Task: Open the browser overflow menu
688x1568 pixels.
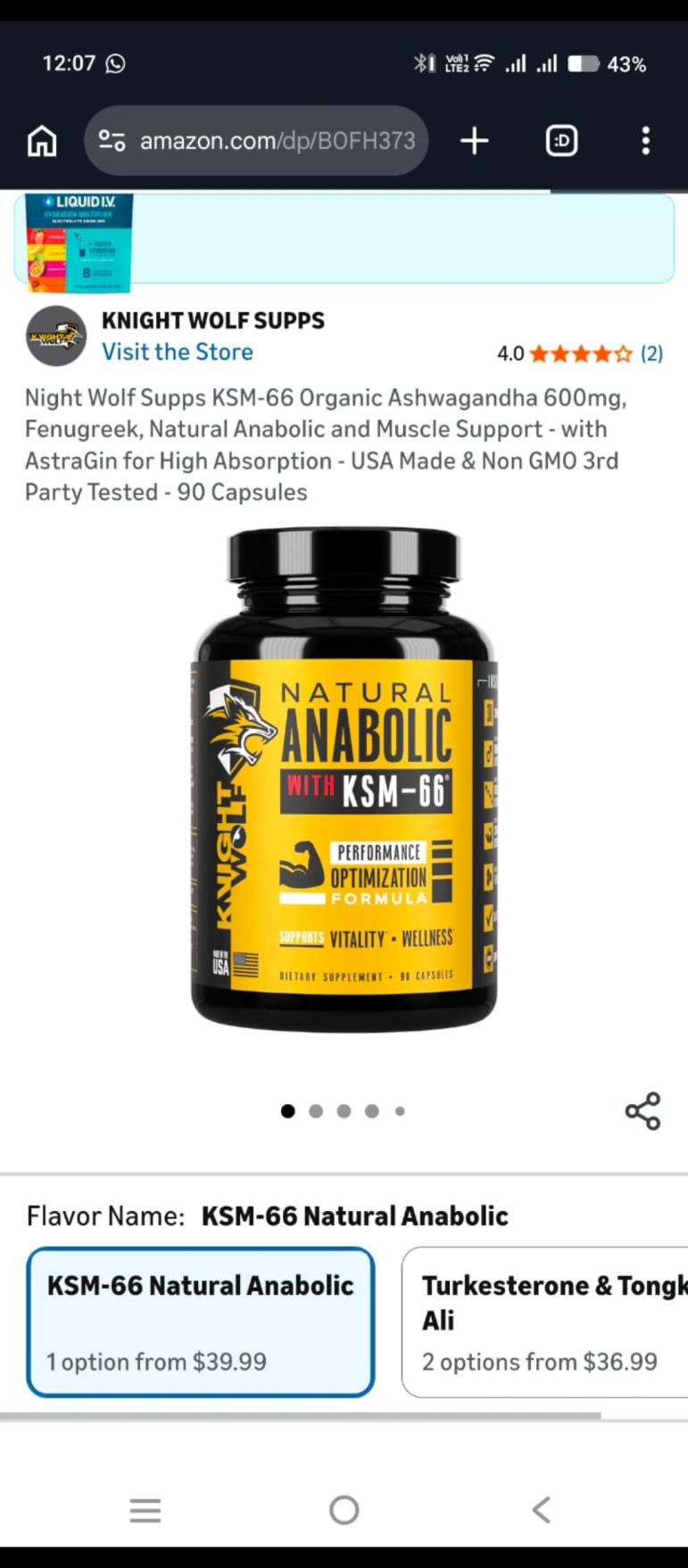Action: tap(645, 141)
